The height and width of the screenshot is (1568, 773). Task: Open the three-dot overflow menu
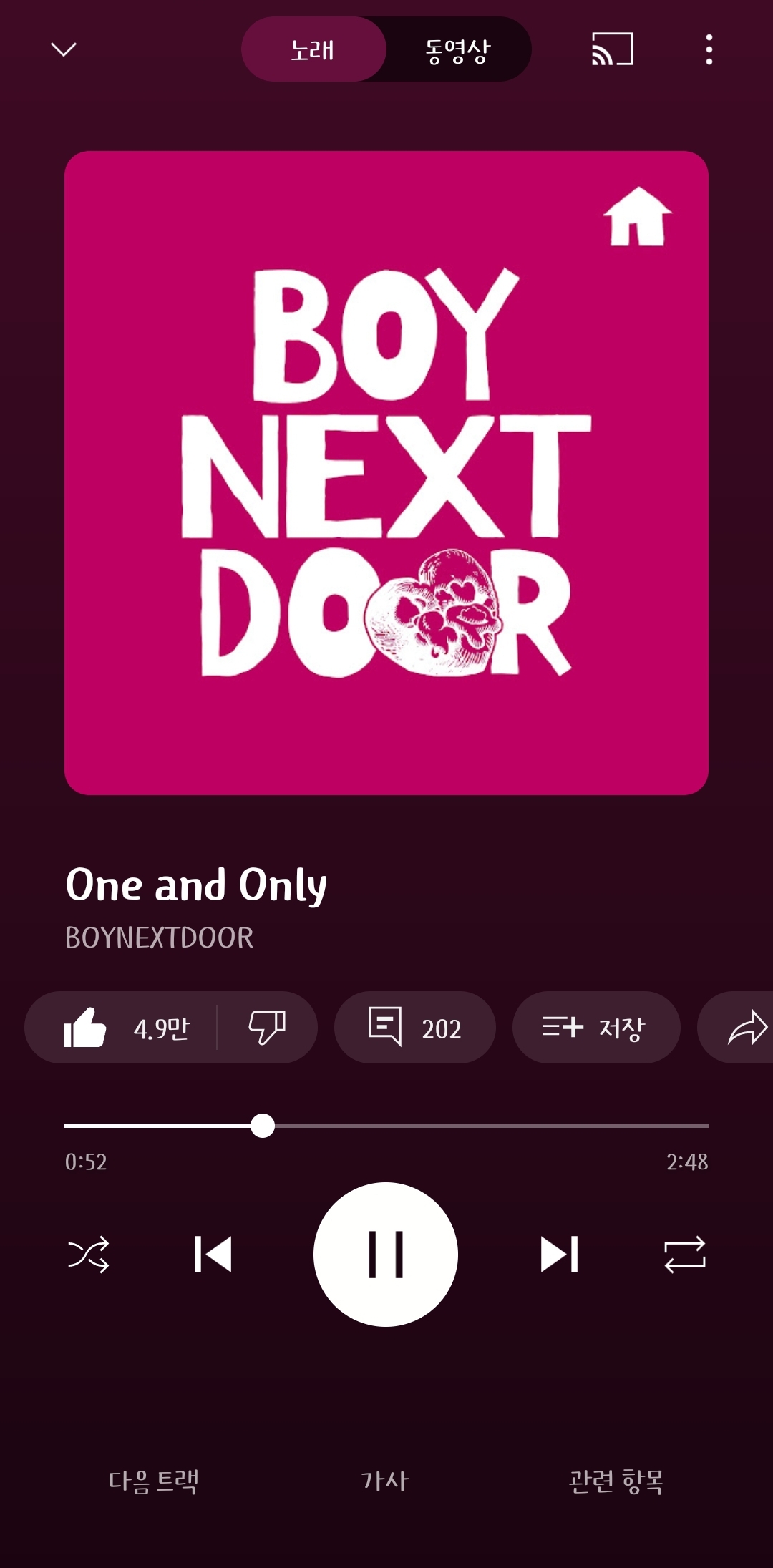(x=709, y=49)
